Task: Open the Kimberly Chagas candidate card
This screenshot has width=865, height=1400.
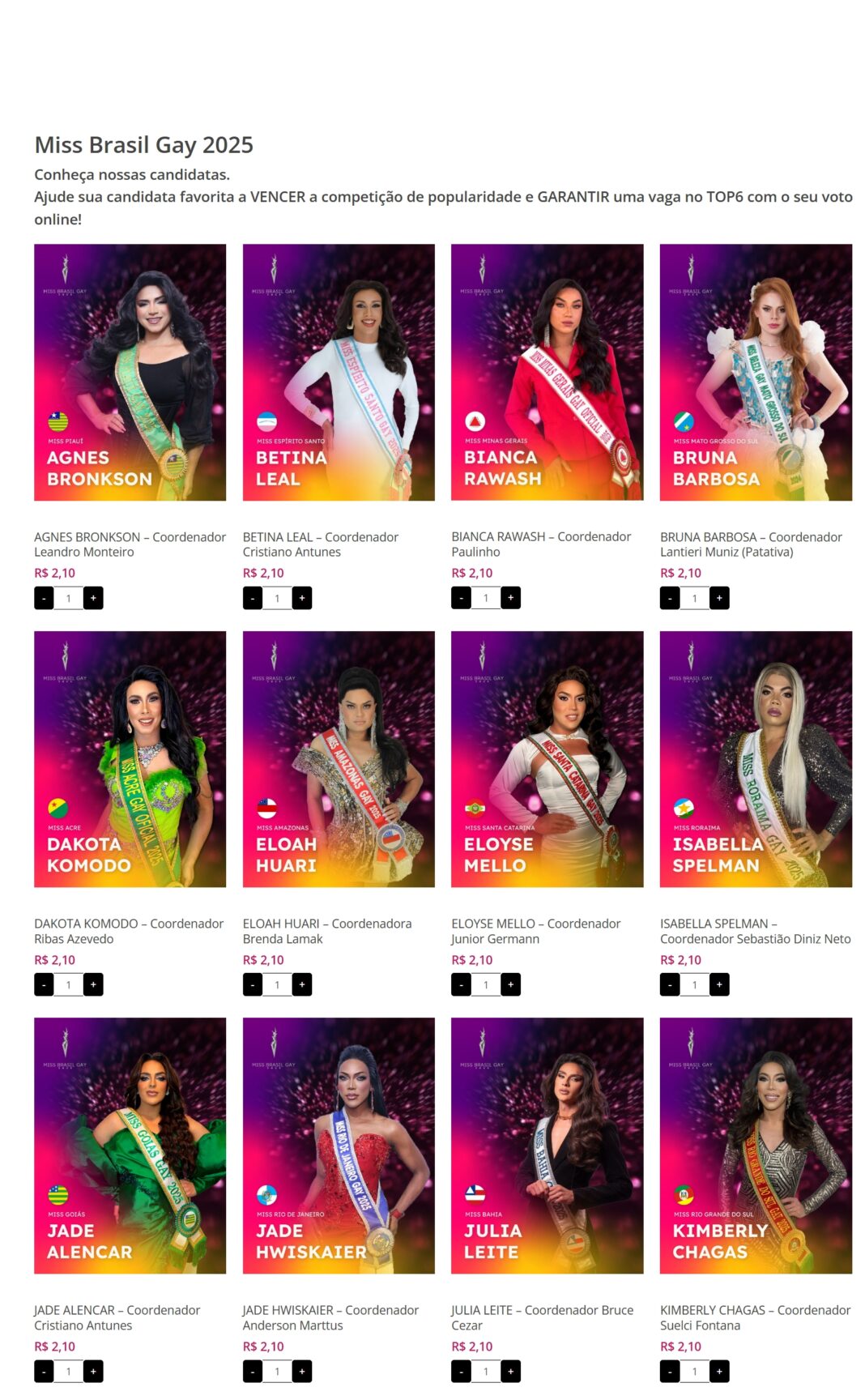Action: click(x=755, y=1146)
